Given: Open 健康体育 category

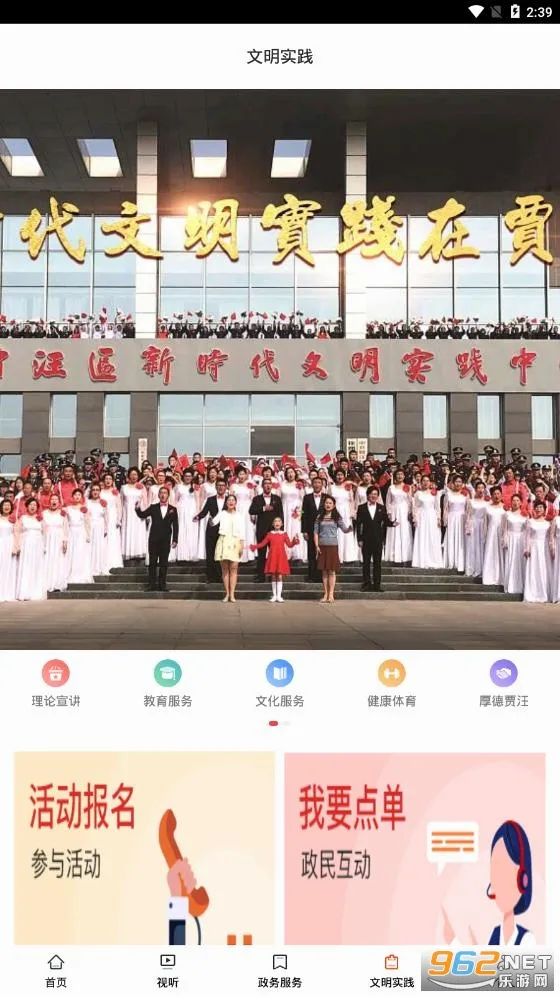Looking at the screenshot, I should 392,684.
